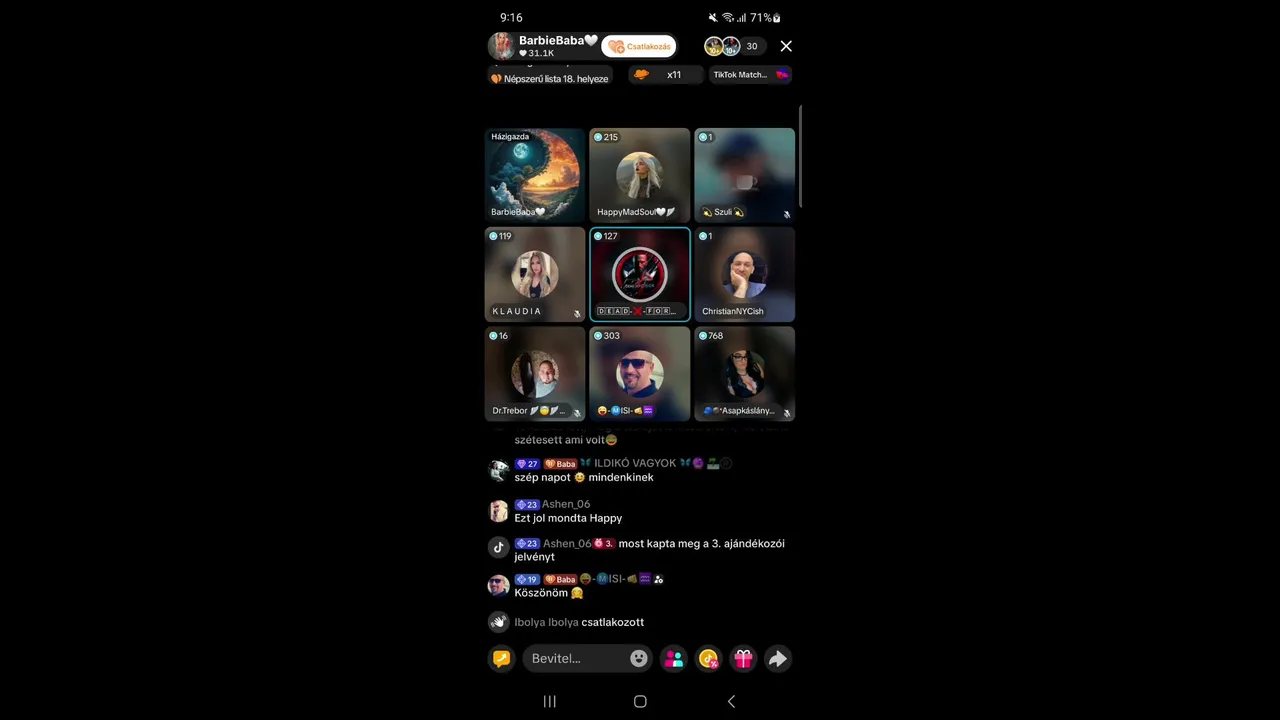Open the multi-guest people icon
The width and height of the screenshot is (1280, 720).
click(x=674, y=658)
